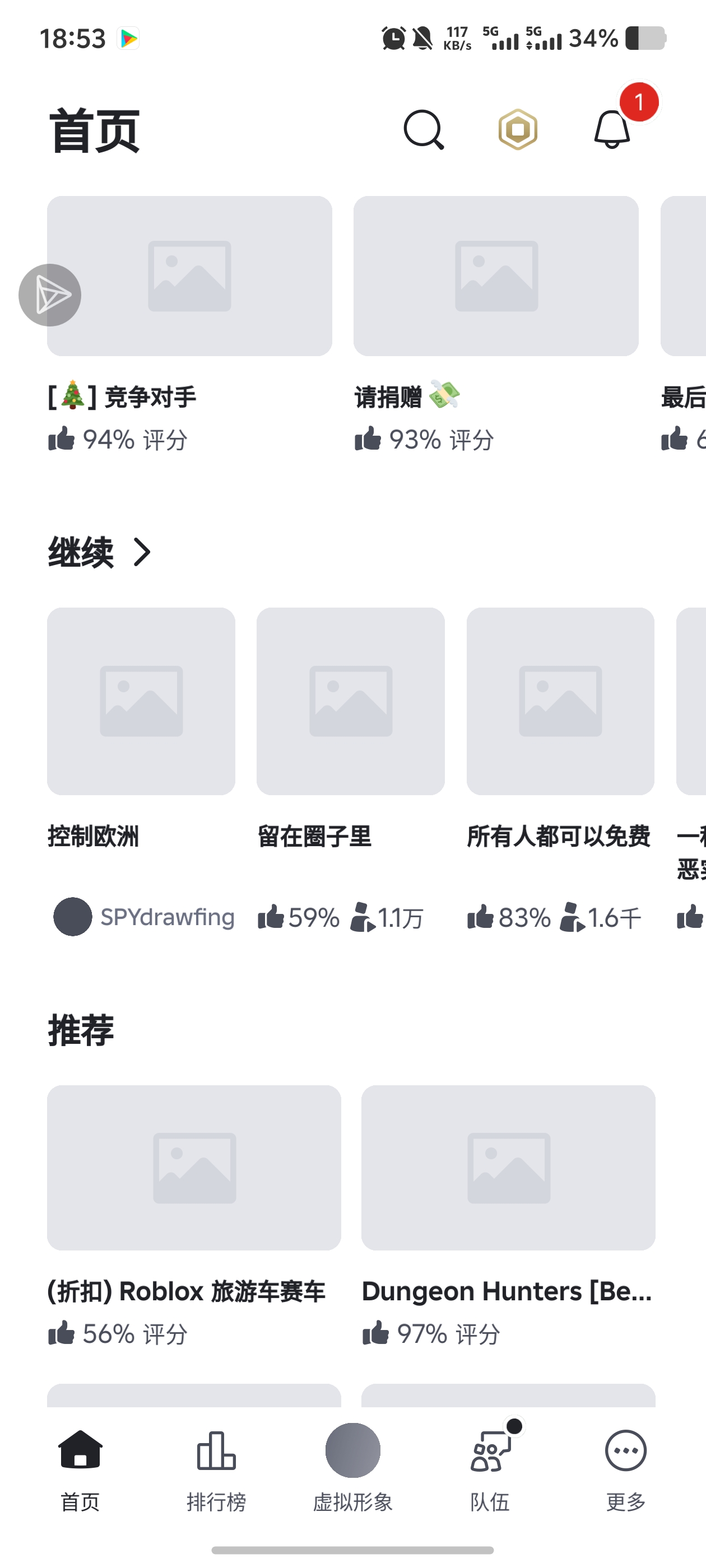Switch to the 虚拟形象 tab
The height and width of the screenshot is (1568, 706).
(x=352, y=1468)
